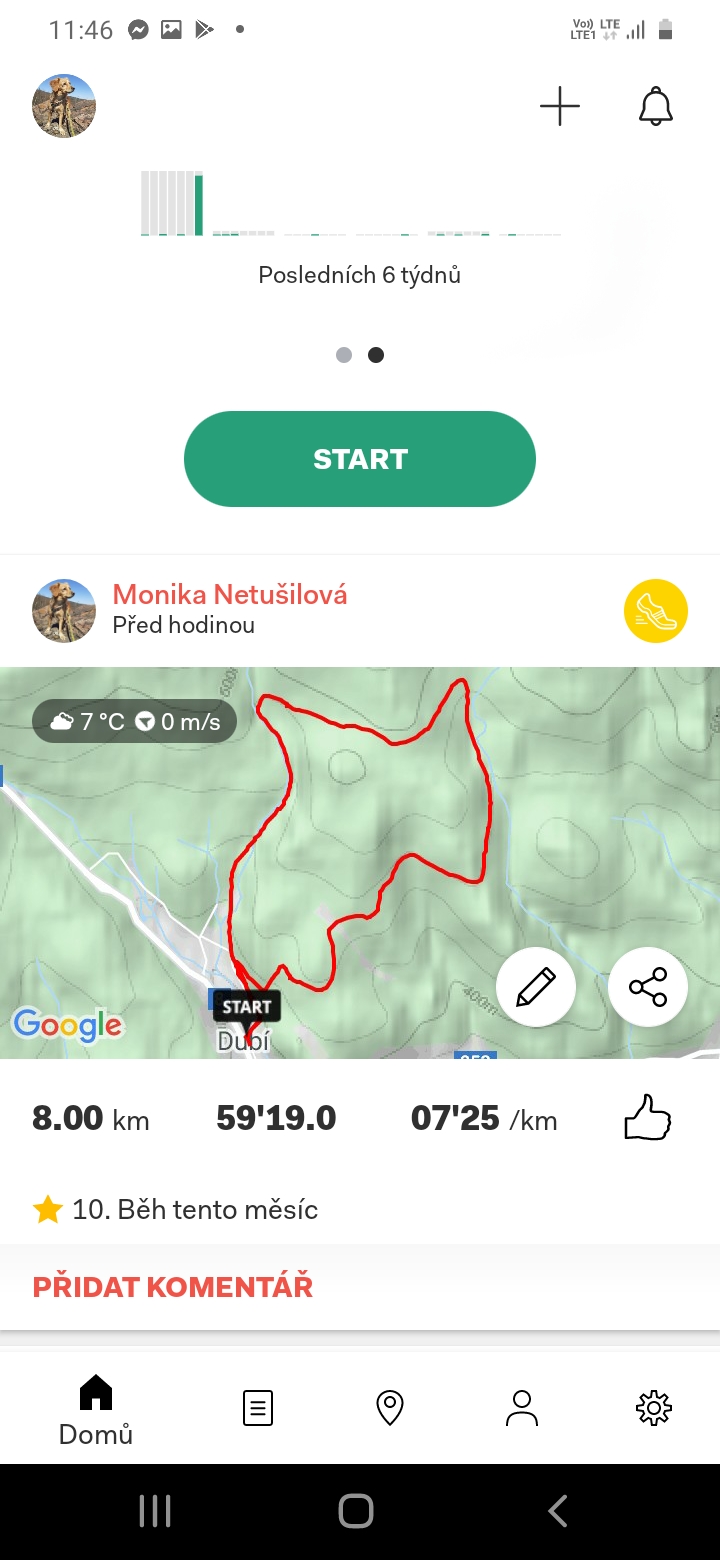Tap the yellow running shoe badge
Screen dimensions: 720x1560
click(656, 610)
